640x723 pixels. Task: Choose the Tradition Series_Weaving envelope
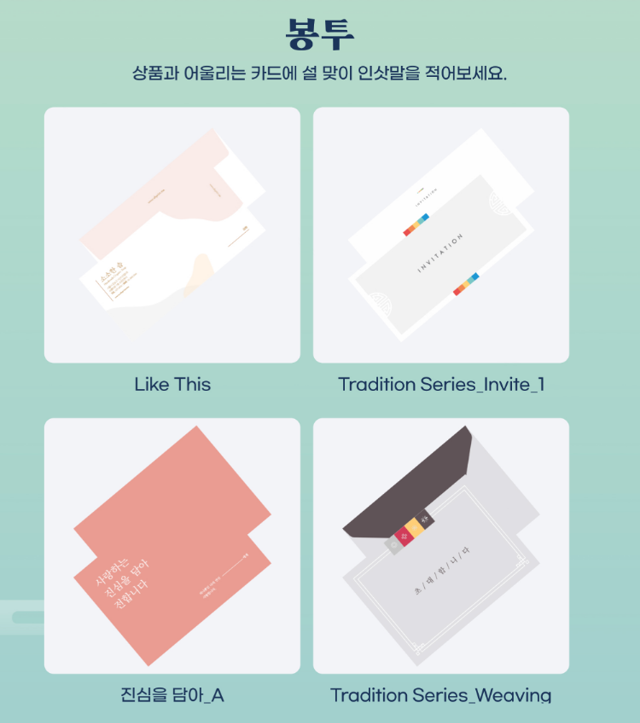(441, 545)
